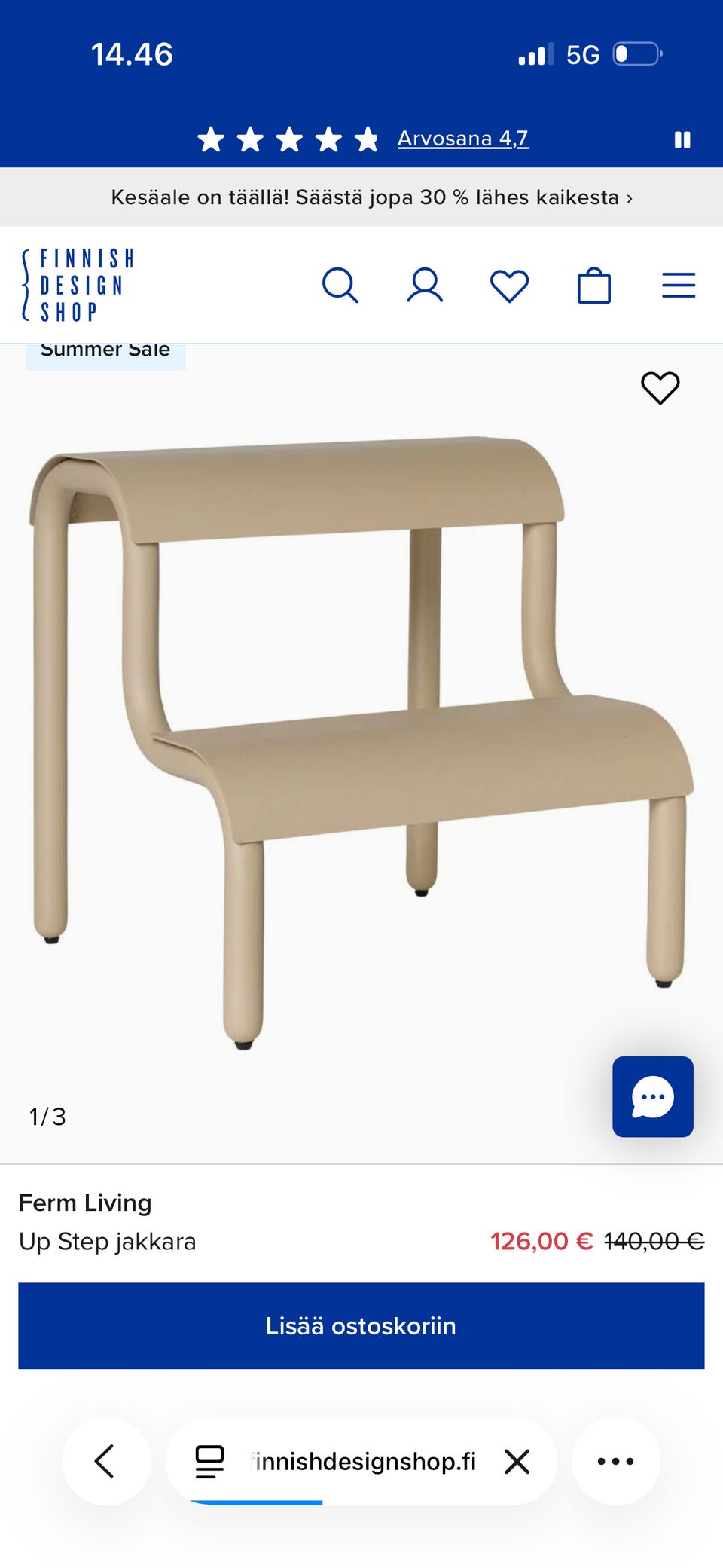Go back in the in-app browser

[106, 1461]
